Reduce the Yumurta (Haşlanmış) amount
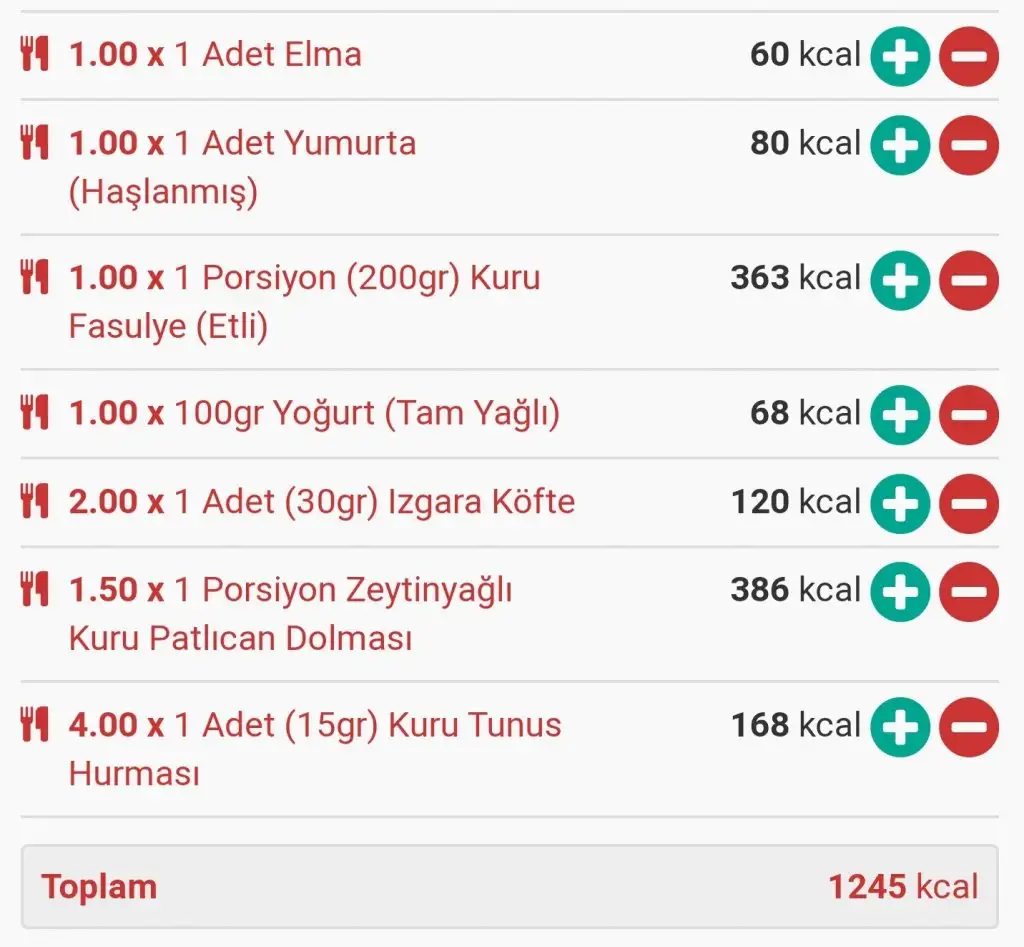 pos(968,146)
